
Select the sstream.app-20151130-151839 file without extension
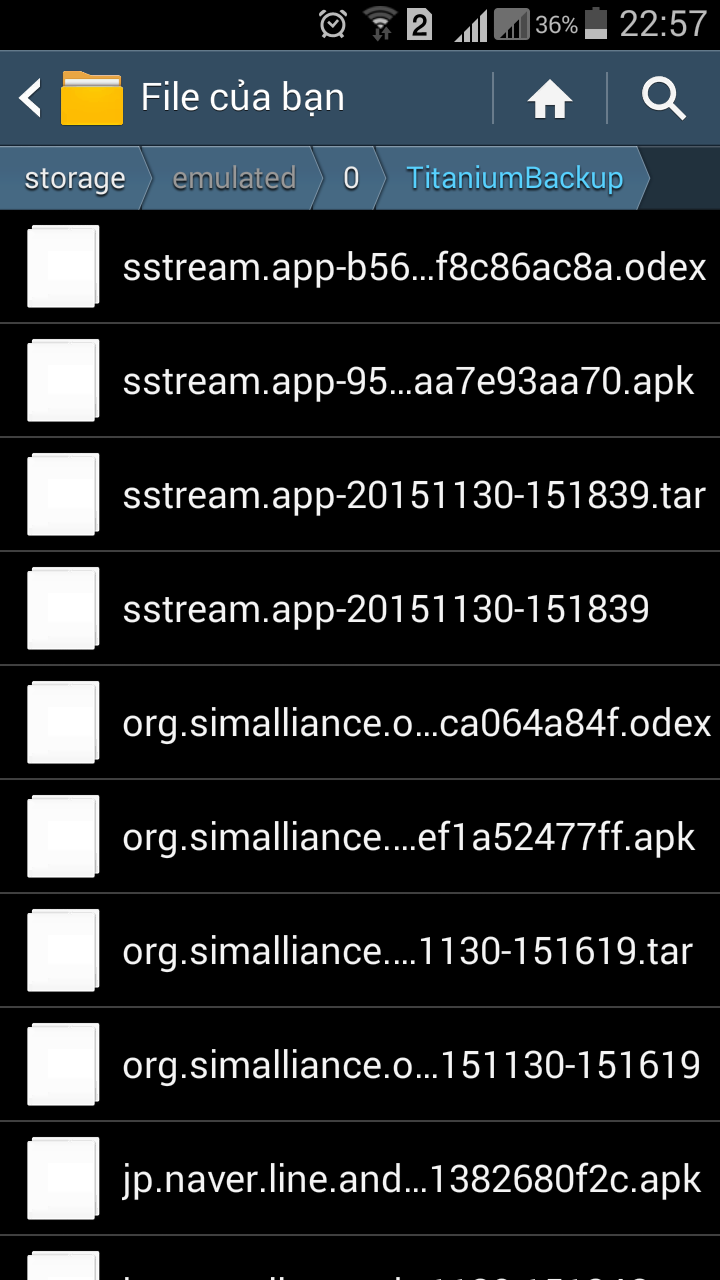pyautogui.click(x=386, y=609)
